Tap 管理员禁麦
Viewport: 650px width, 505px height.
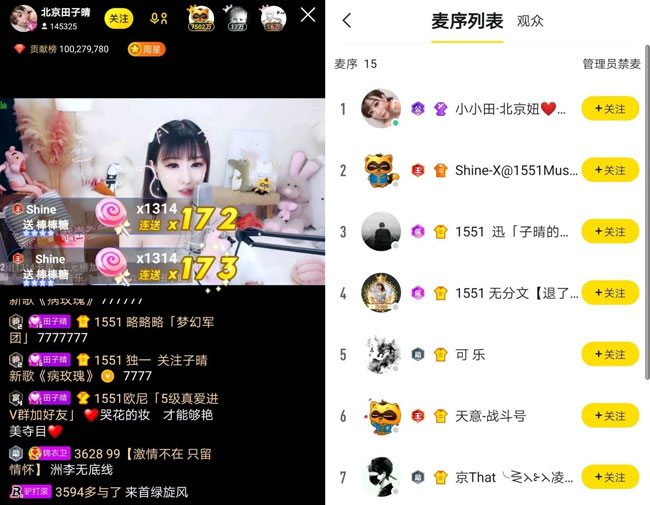click(x=612, y=63)
